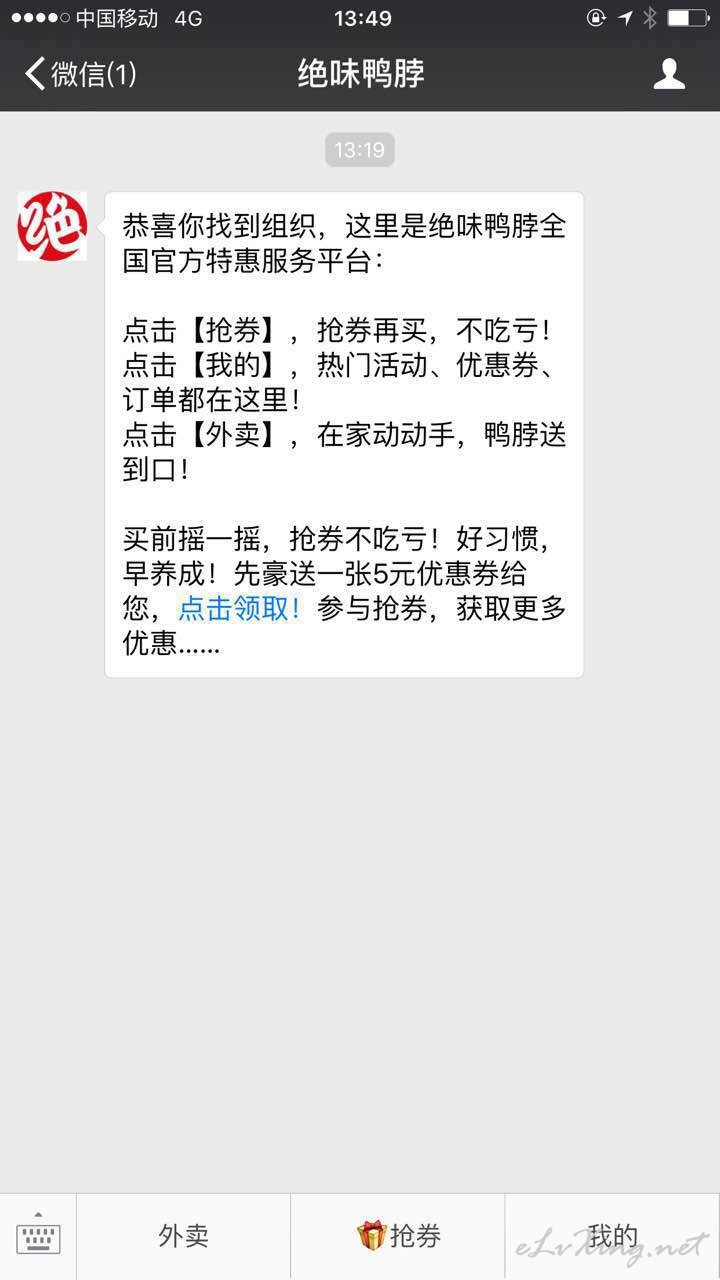Switch to keyboard input
The image size is (720, 1280).
pyautogui.click(x=38, y=1237)
